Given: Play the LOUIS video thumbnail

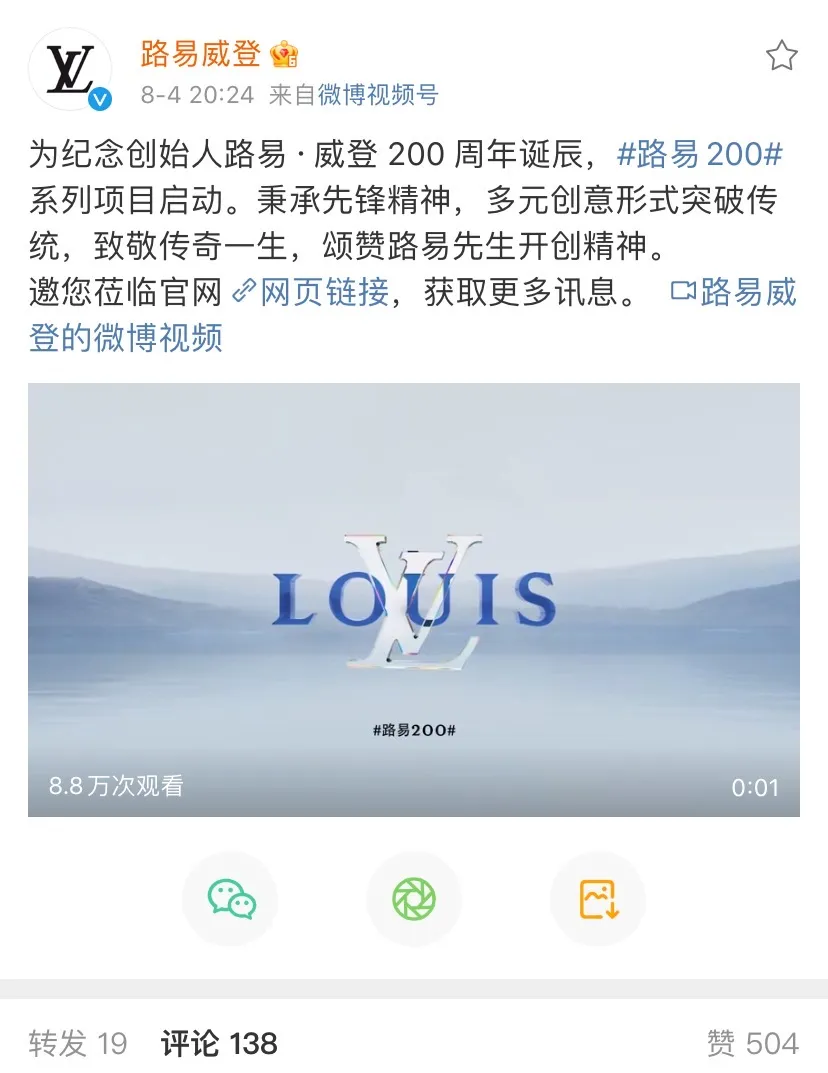Looking at the screenshot, I should [x=413, y=599].
